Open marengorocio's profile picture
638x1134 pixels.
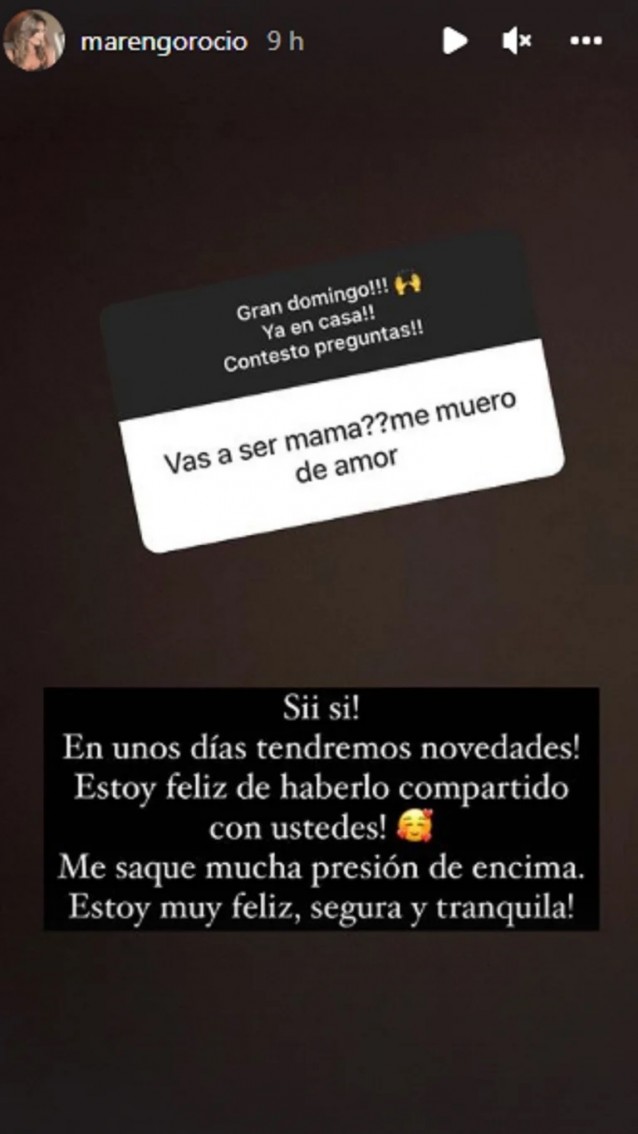coord(34,41)
